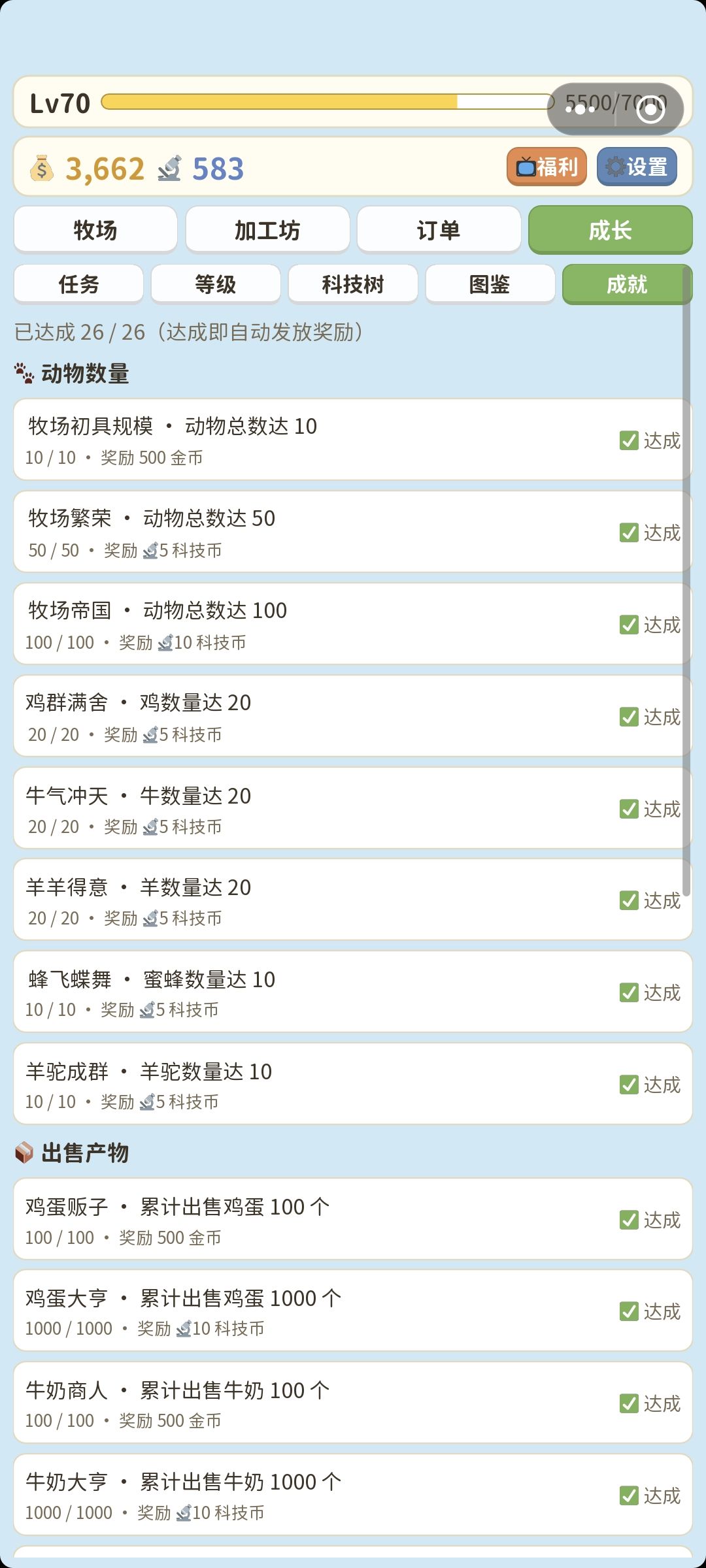Close the mini-program with the circle button

click(x=650, y=109)
